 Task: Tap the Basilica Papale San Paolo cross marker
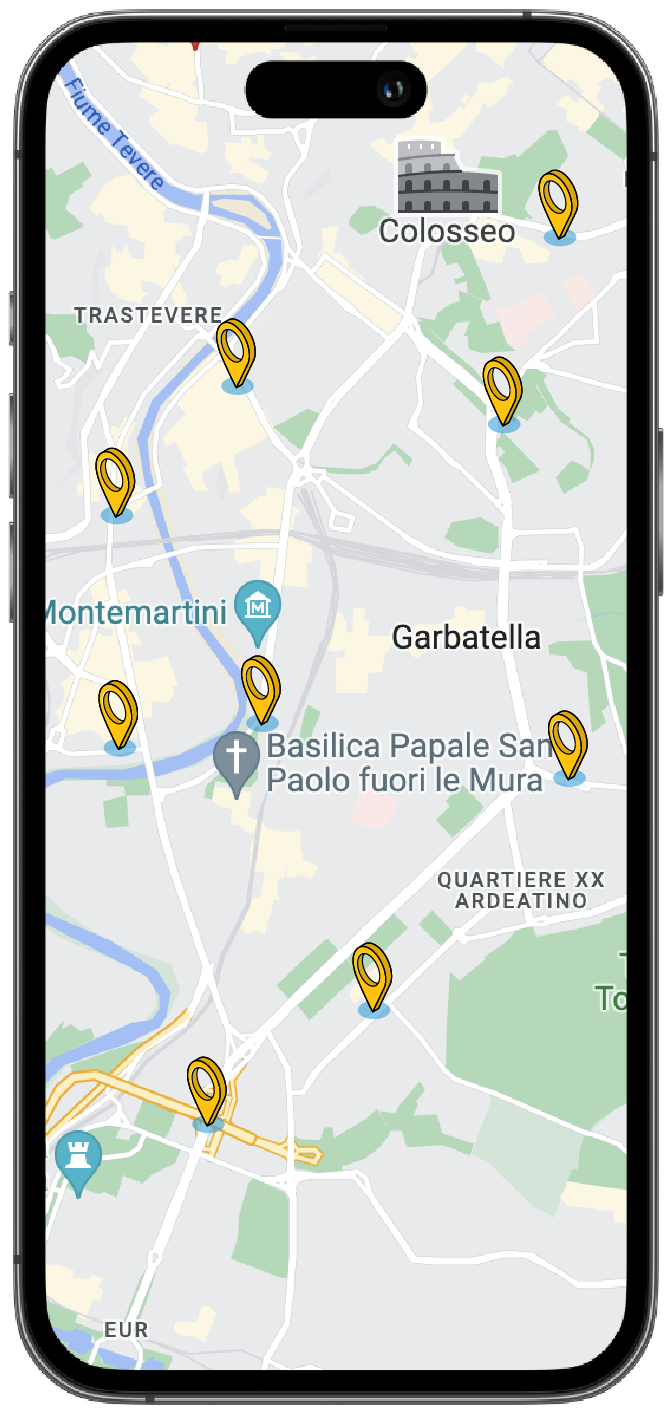(x=237, y=759)
